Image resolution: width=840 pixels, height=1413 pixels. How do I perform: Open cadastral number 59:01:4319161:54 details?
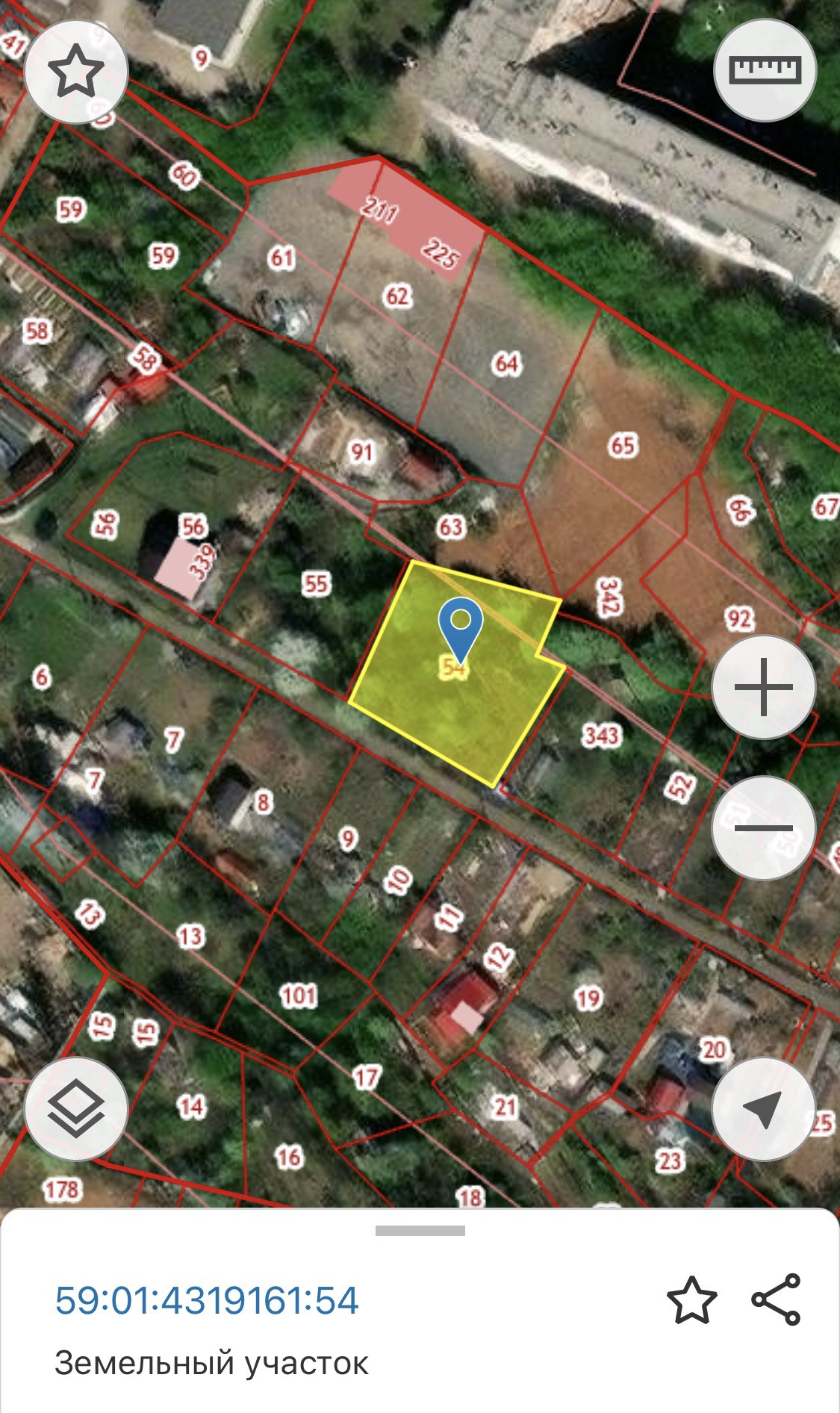click(207, 1300)
